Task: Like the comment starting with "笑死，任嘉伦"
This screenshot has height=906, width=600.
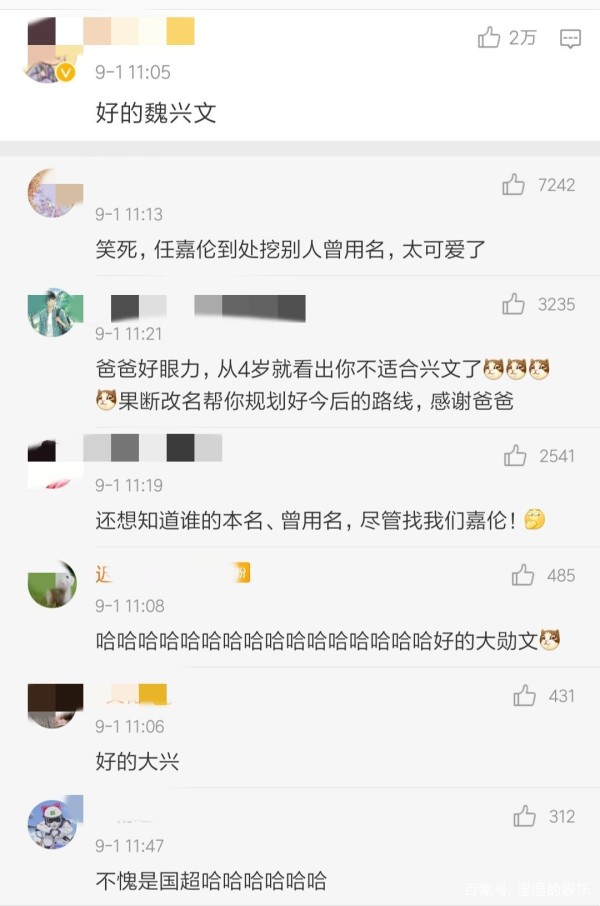Action: [514, 184]
